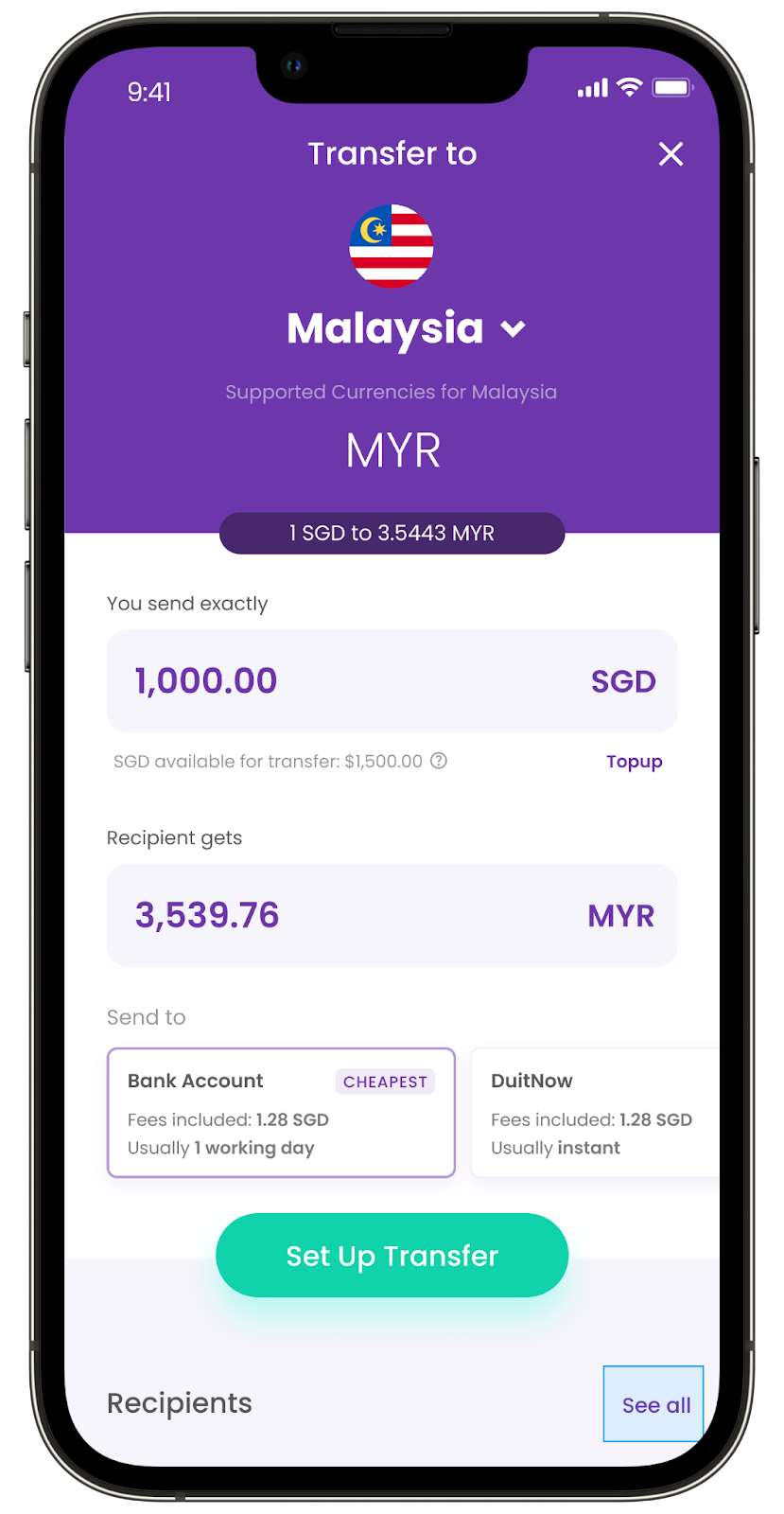Tap the Set Up Transfer button
This screenshot has width=784, height=1514.
click(x=392, y=1256)
